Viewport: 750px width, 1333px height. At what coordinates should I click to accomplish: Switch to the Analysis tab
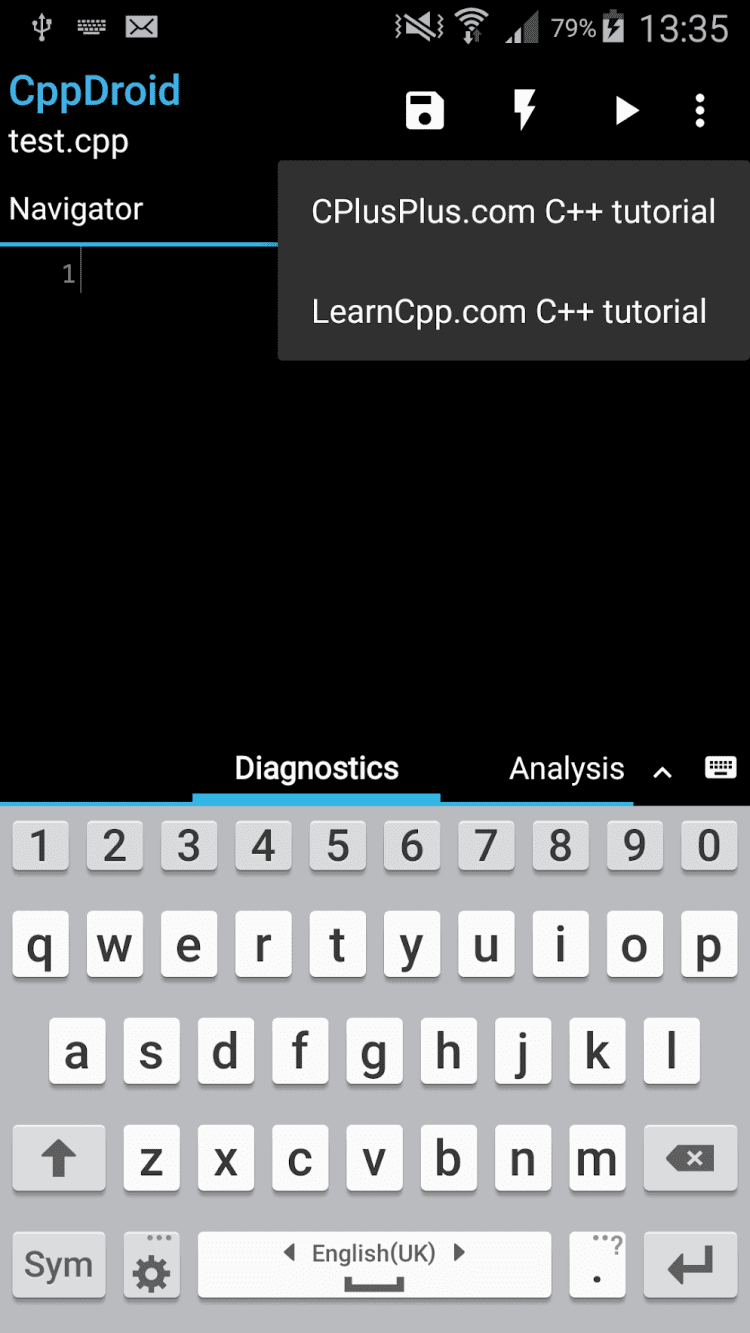tap(566, 769)
